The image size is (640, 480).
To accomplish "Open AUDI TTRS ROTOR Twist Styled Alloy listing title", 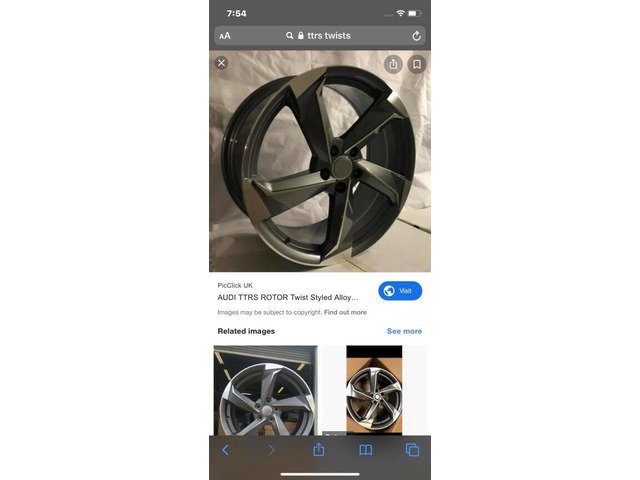I will click(x=288, y=297).
